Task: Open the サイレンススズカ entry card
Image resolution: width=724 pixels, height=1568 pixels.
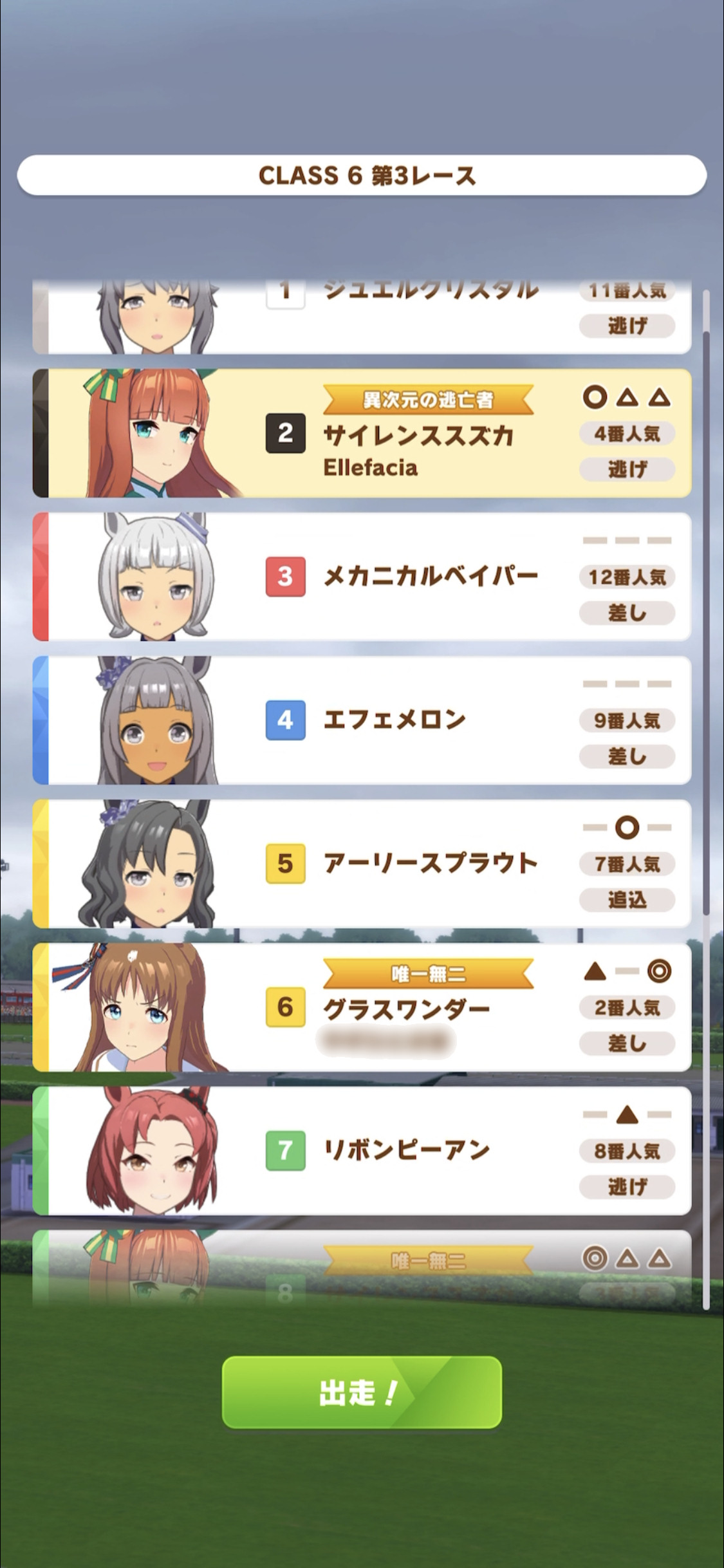Action: (x=362, y=433)
